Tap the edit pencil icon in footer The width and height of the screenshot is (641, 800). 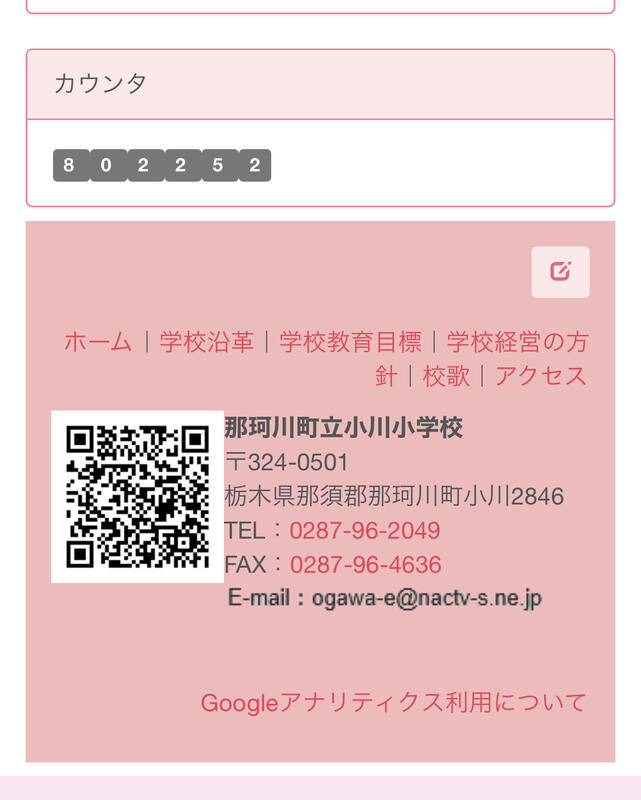tap(560, 272)
